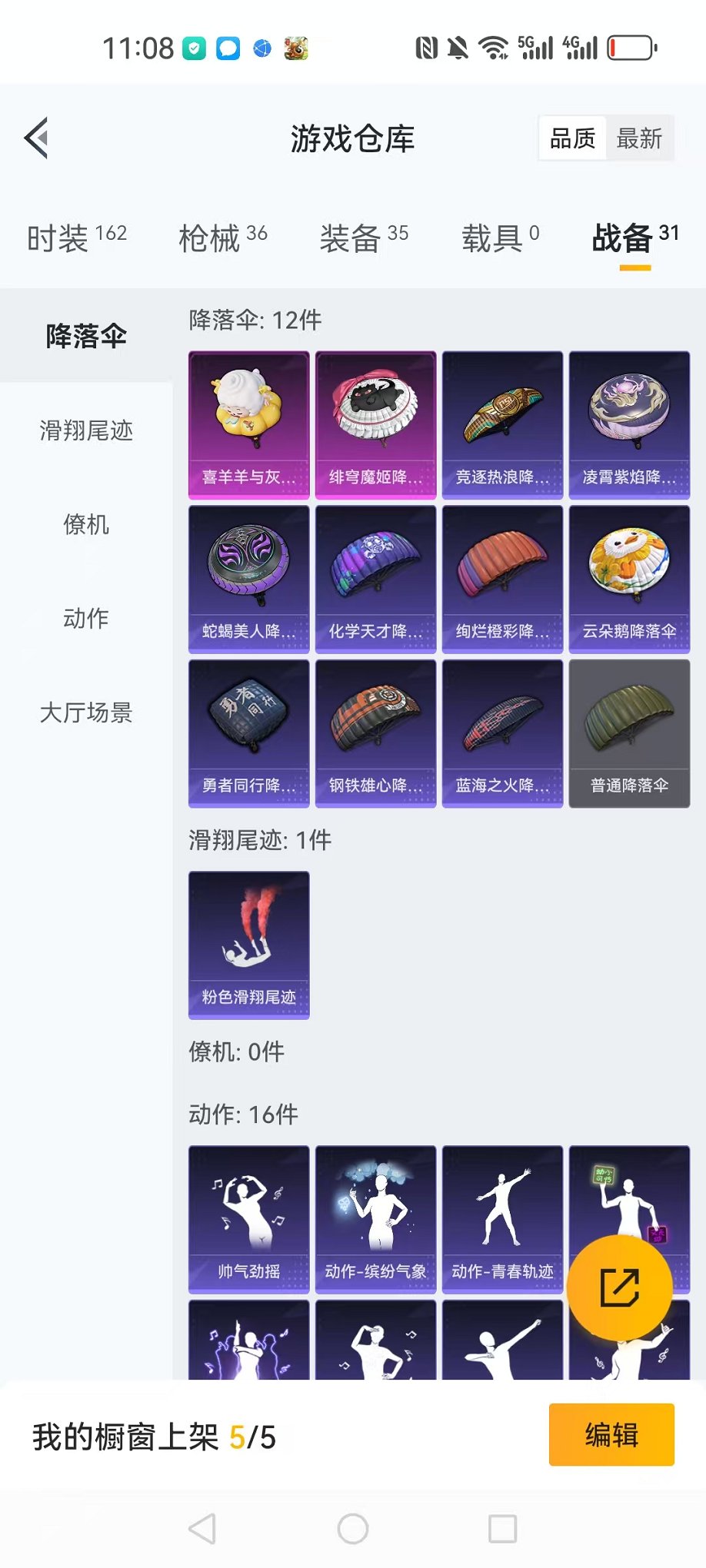This screenshot has height=1568, width=706.
Task: Sort warehouse by 品质
Action: click(x=573, y=139)
